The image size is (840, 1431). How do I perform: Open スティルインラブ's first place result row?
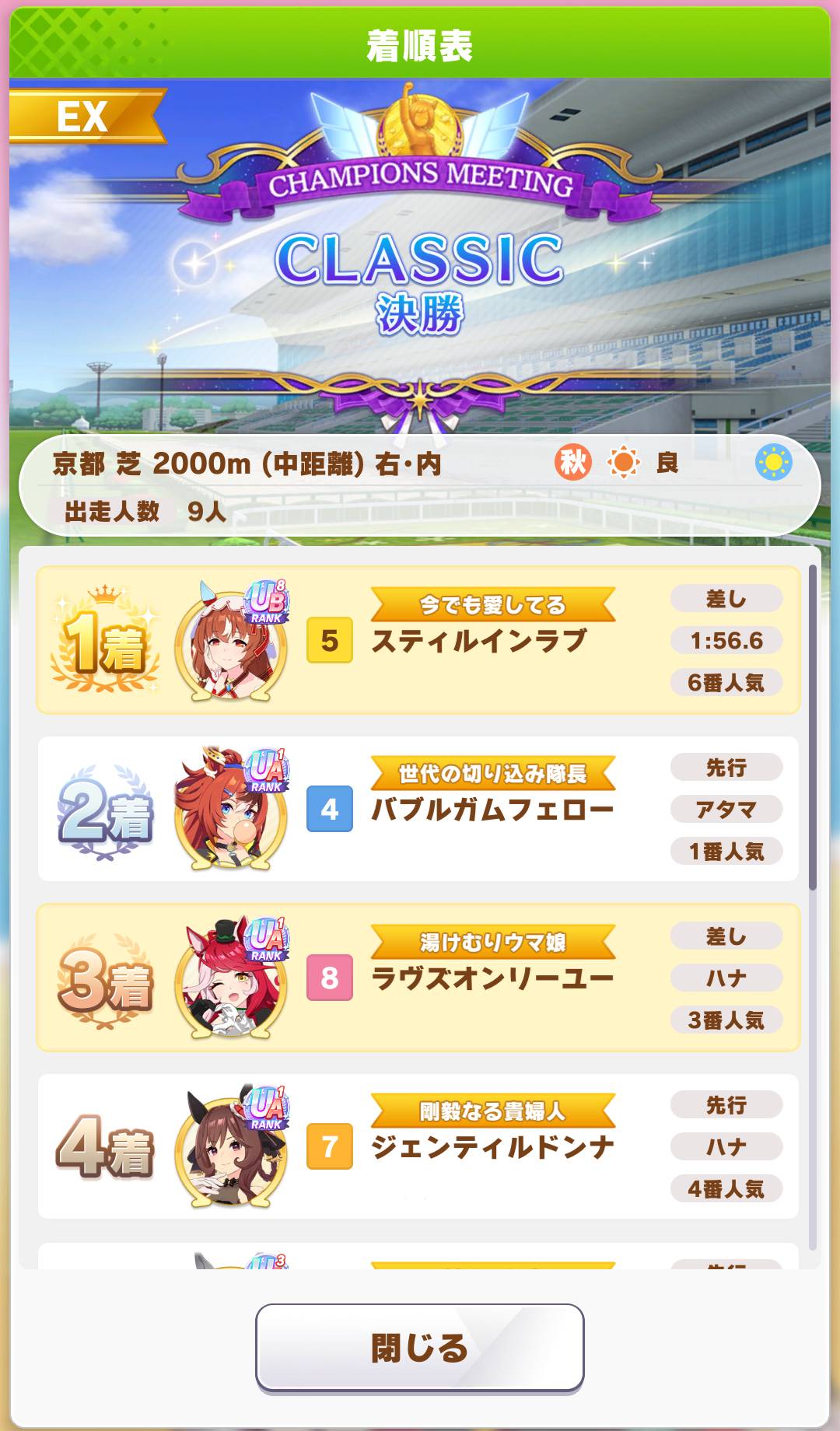418,640
